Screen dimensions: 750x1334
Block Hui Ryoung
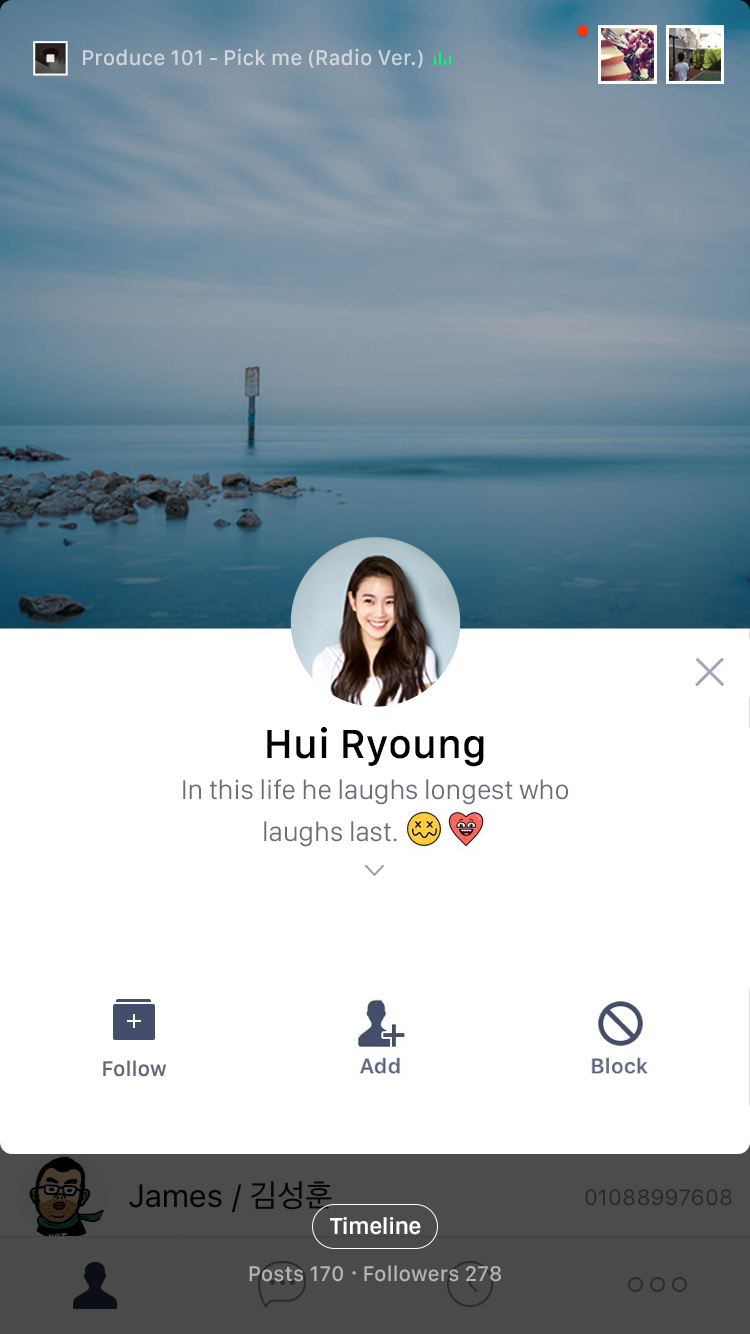(619, 1038)
